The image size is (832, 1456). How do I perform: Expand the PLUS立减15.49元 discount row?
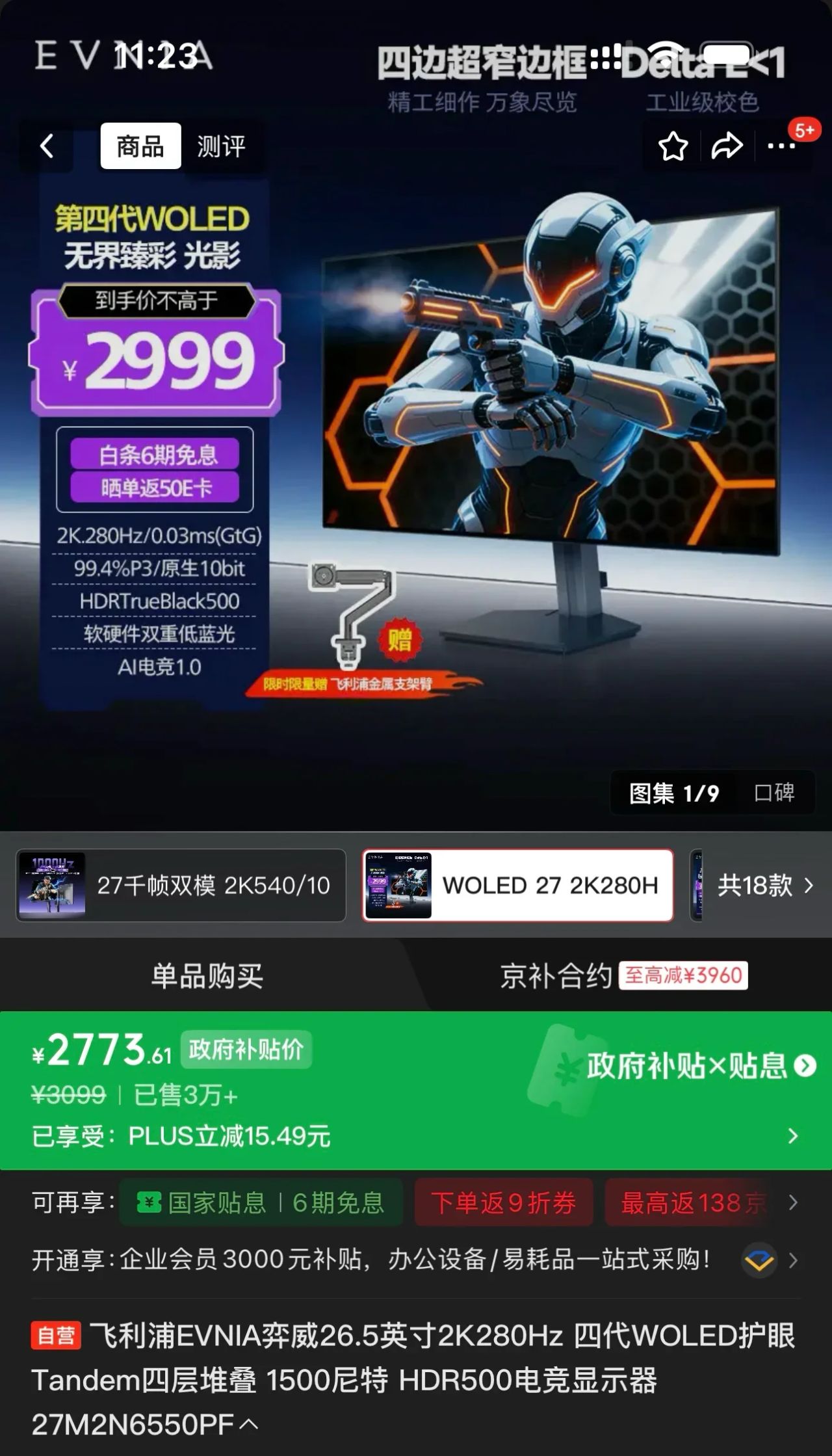point(792,1136)
